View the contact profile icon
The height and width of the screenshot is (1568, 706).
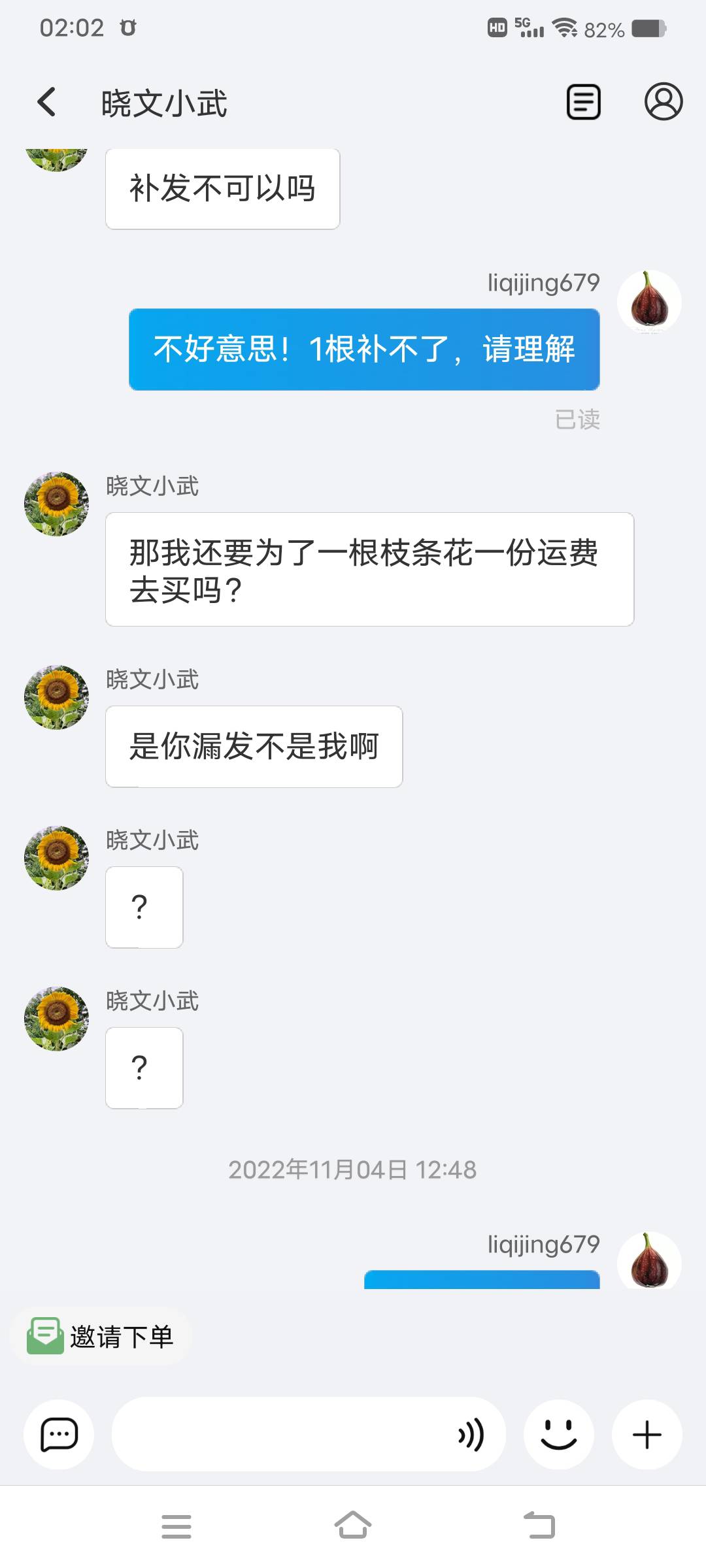(x=663, y=103)
